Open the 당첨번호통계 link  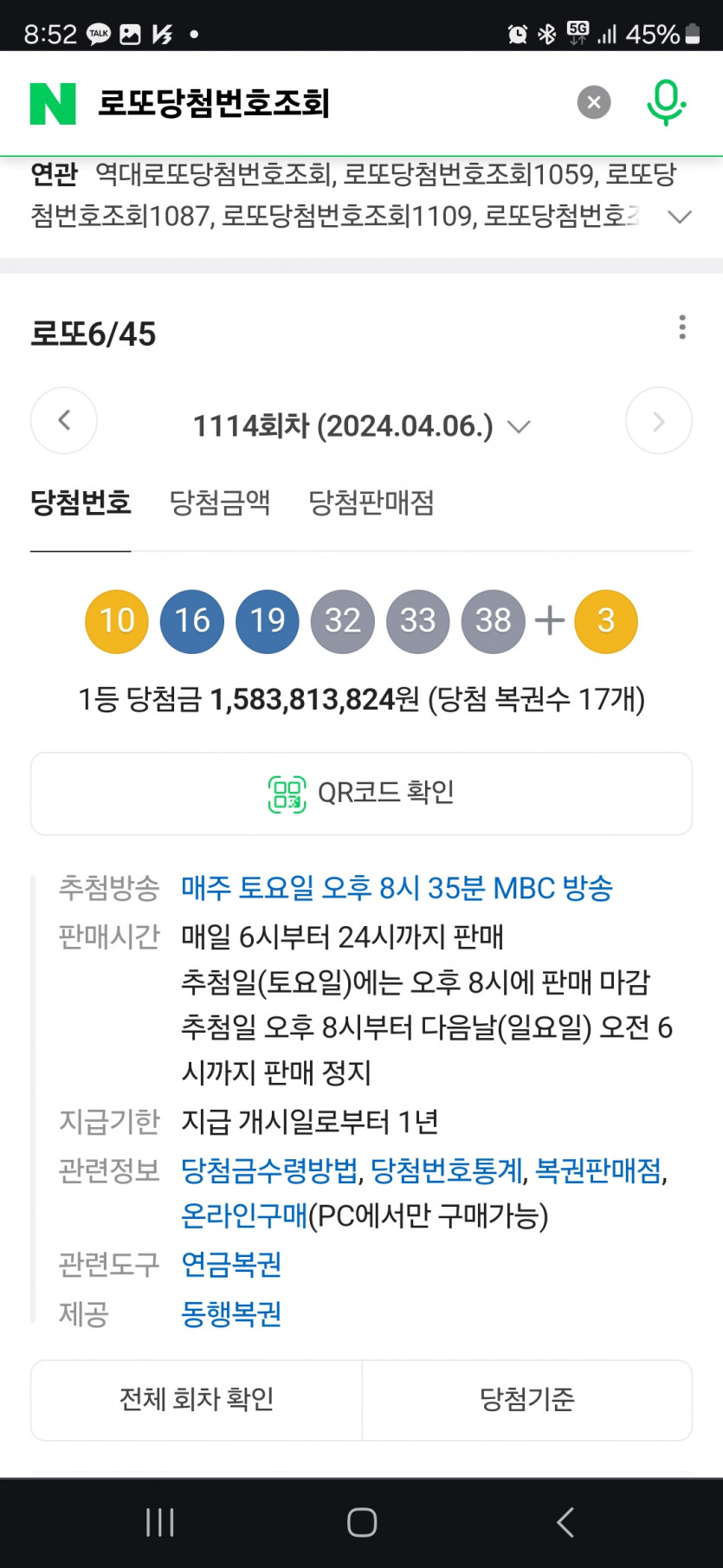[446, 1171]
